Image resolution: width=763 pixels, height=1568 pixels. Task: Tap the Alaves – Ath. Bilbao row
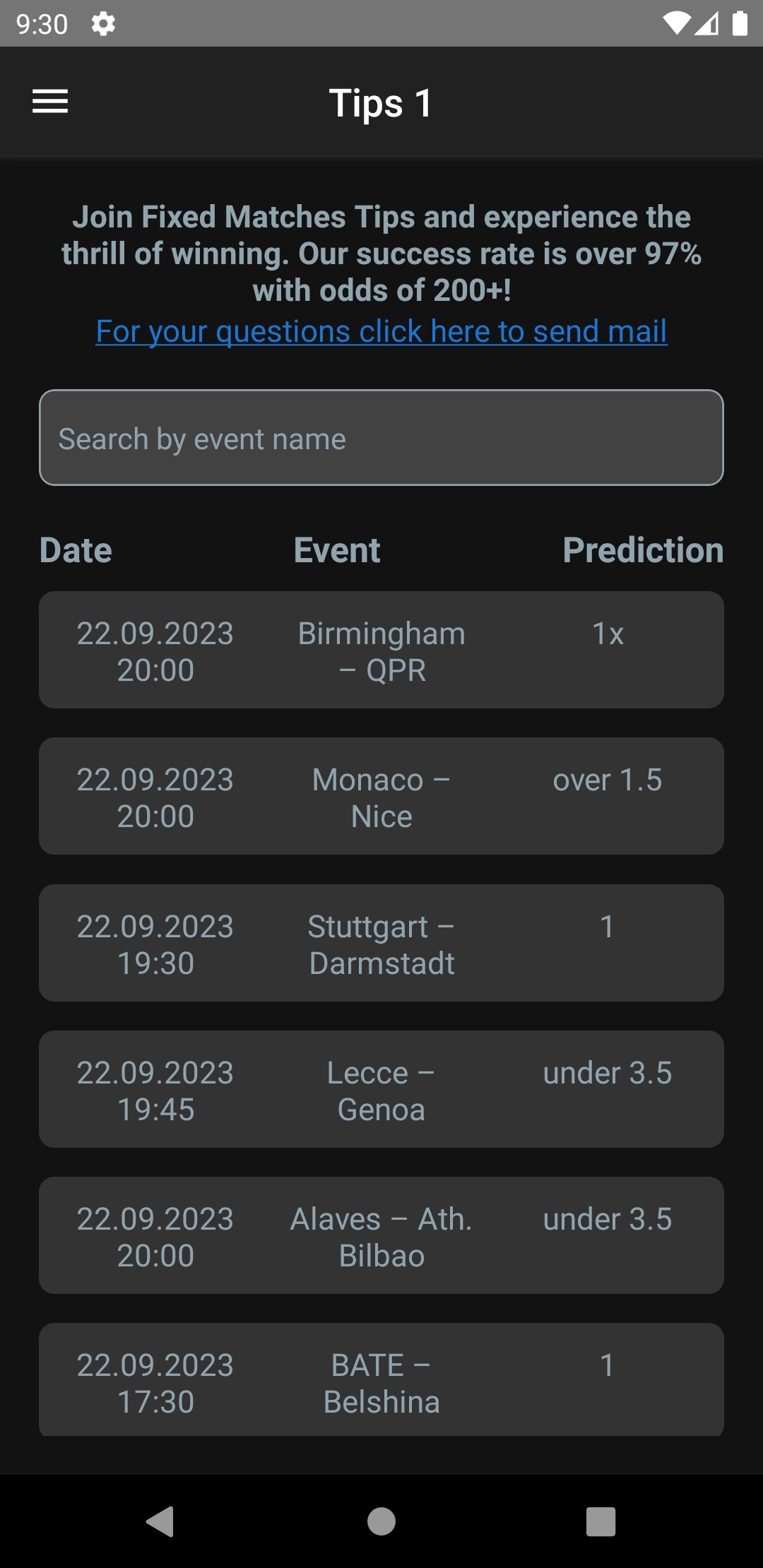click(x=381, y=1235)
